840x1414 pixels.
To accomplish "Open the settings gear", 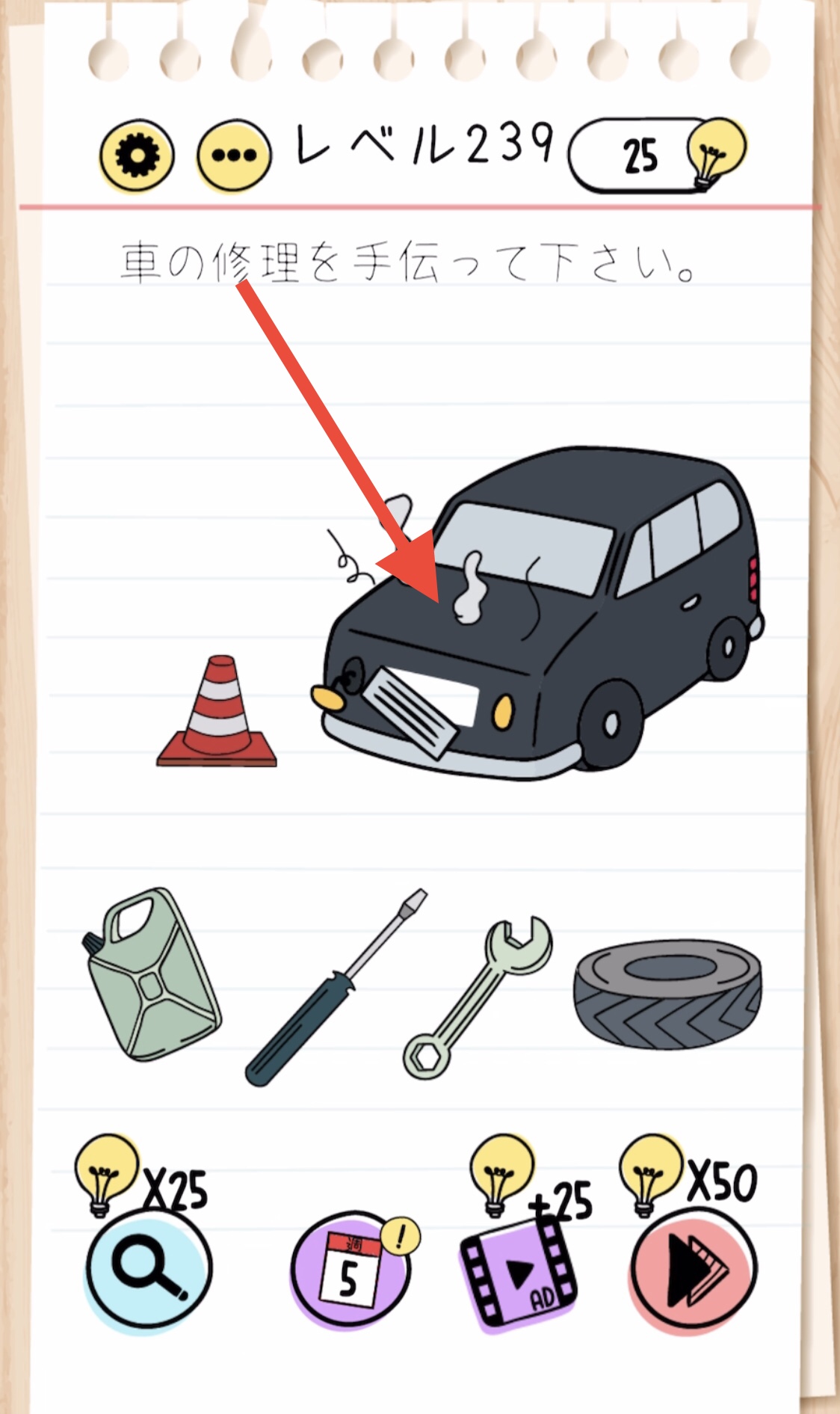I will click(x=137, y=156).
